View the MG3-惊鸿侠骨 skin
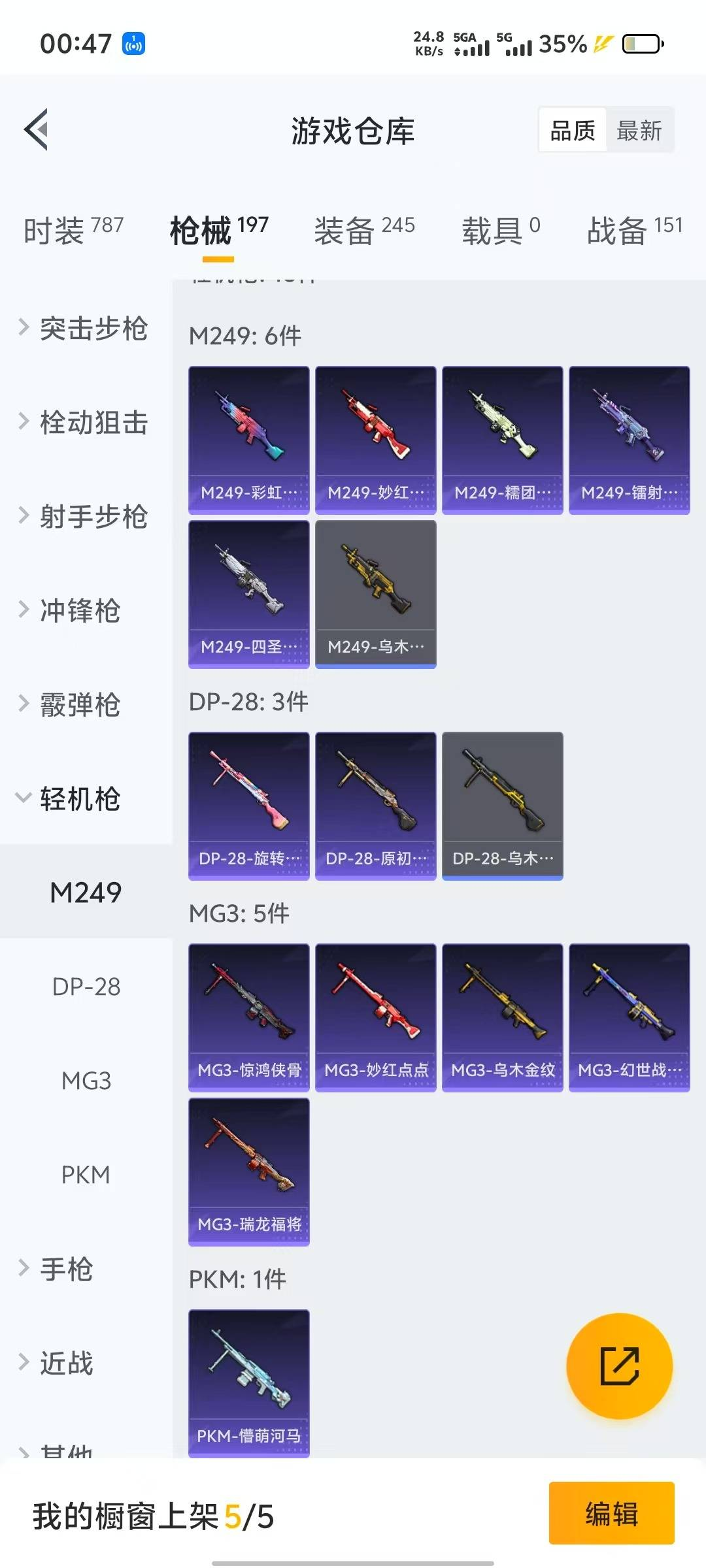Viewport: 706px width, 1568px height. [x=248, y=1017]
